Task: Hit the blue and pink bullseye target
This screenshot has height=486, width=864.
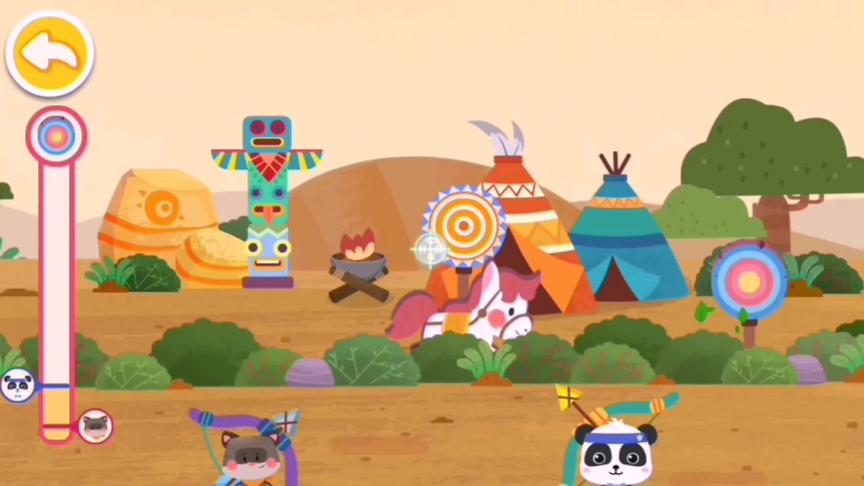Action: [750, 281]
